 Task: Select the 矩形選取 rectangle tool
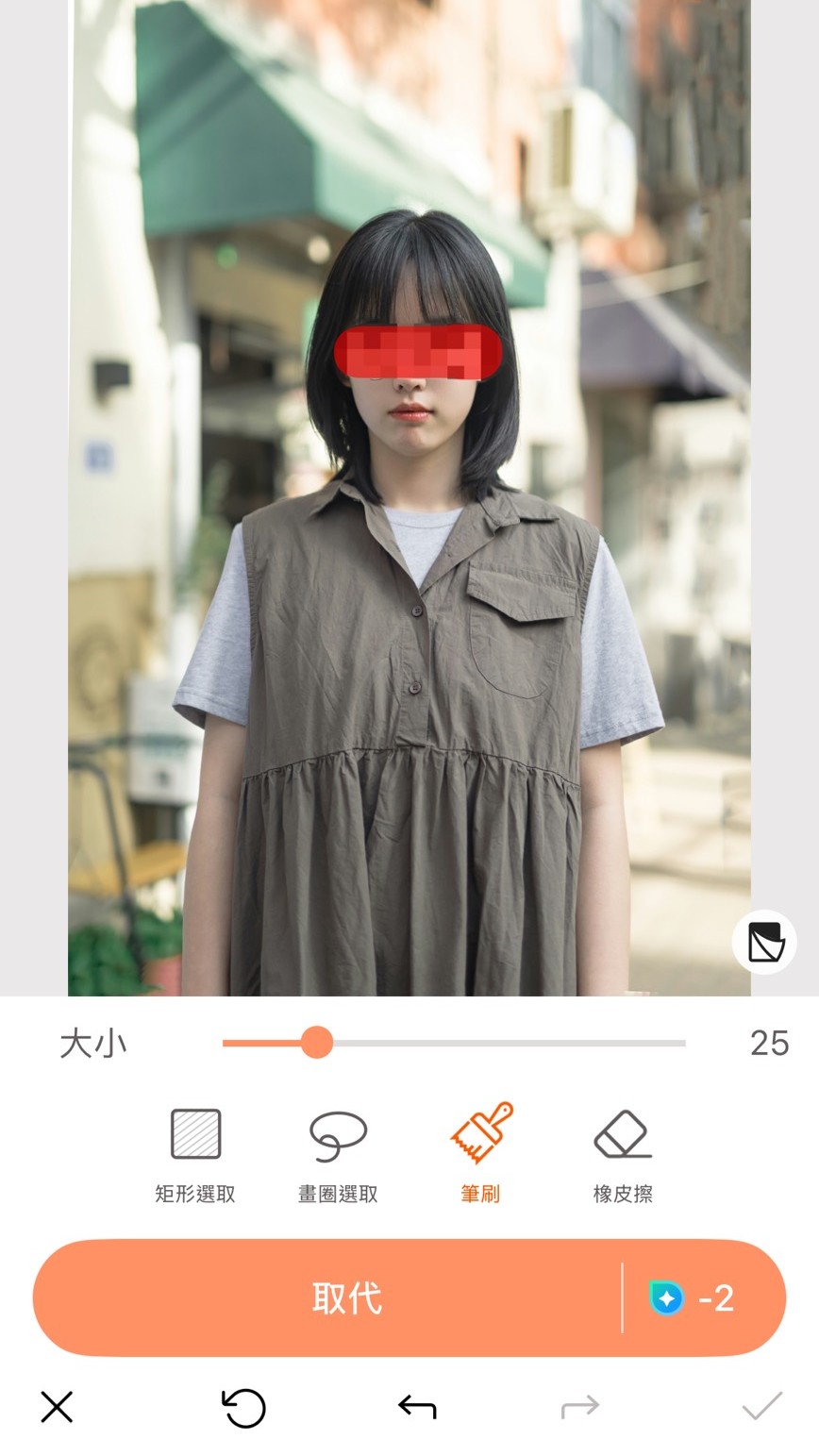click(195, 1152)
